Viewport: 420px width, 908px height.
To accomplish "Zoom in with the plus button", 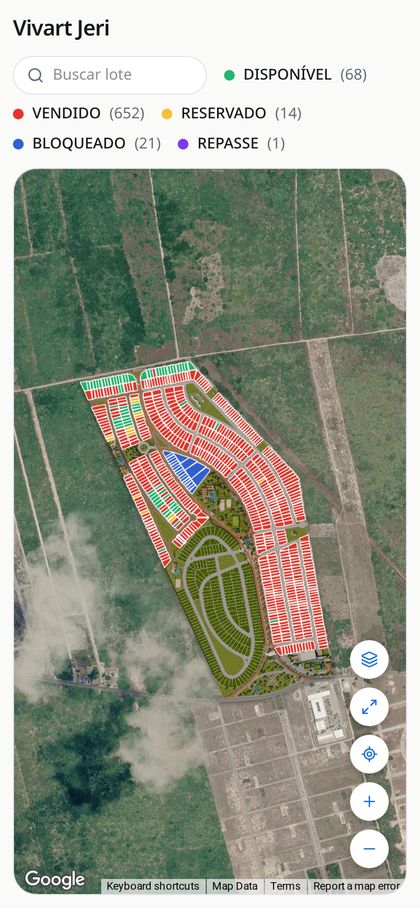I will (x=369, y=801).
